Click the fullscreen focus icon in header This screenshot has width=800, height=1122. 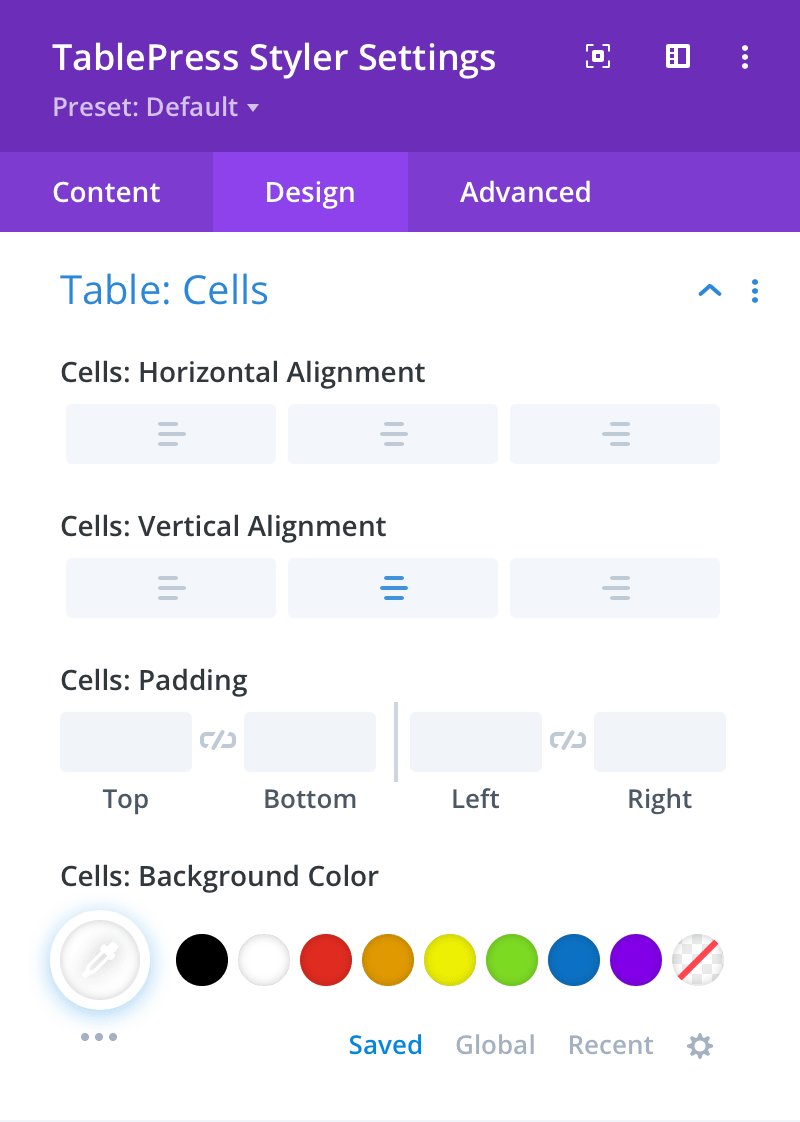[x=597, y=57]
